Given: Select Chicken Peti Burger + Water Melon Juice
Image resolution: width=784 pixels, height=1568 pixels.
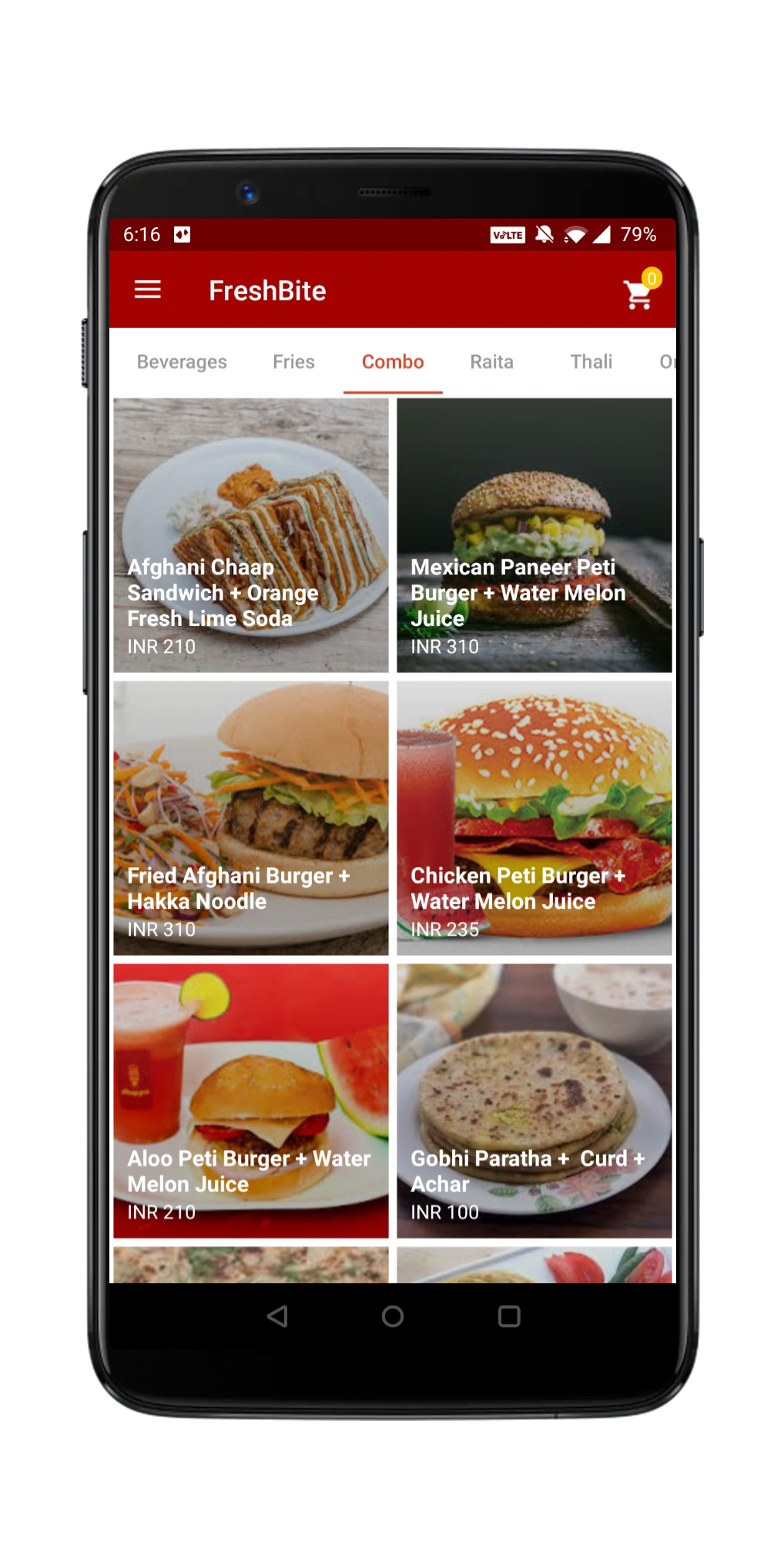Looking at the screenshot, I should (x=534, y=818).
